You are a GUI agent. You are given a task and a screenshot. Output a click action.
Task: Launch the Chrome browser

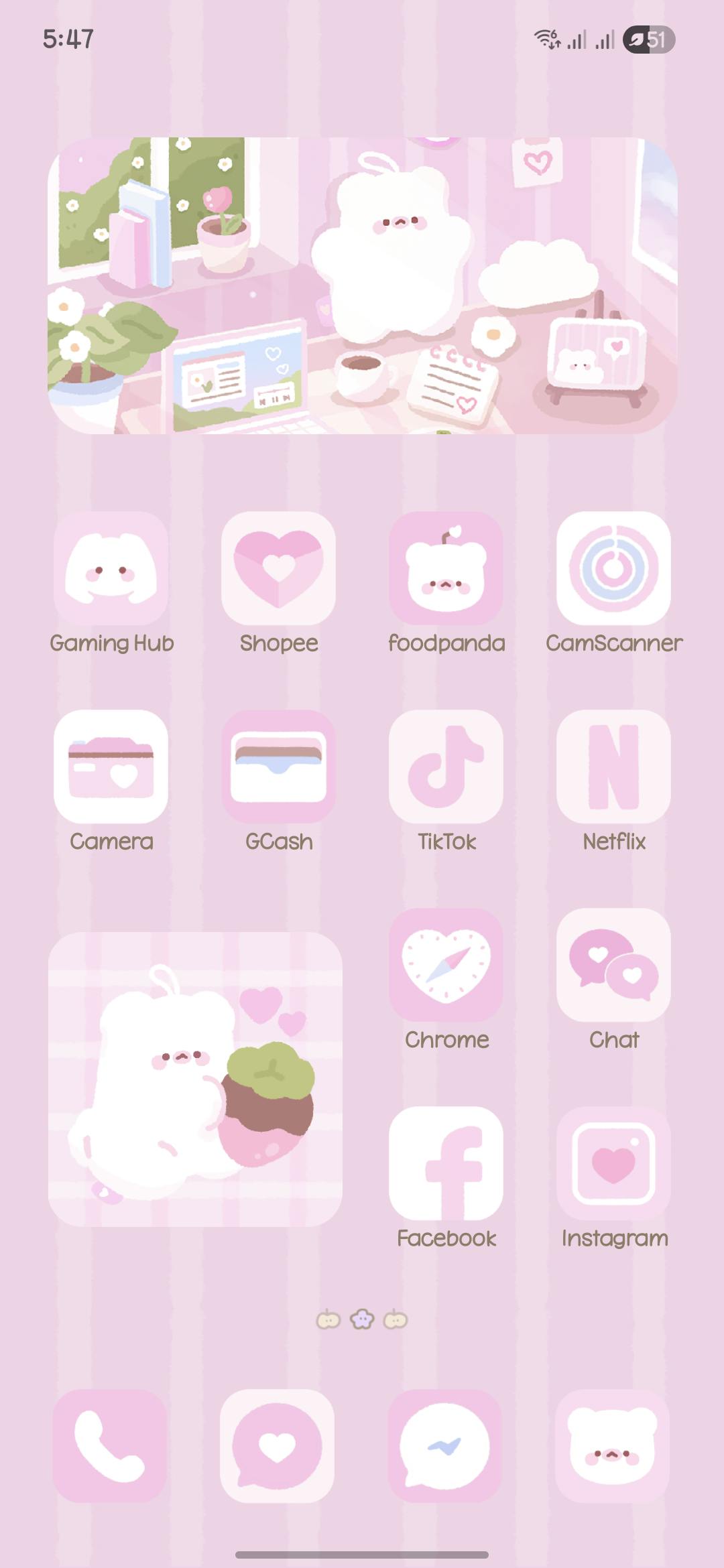tap(446, 965)
